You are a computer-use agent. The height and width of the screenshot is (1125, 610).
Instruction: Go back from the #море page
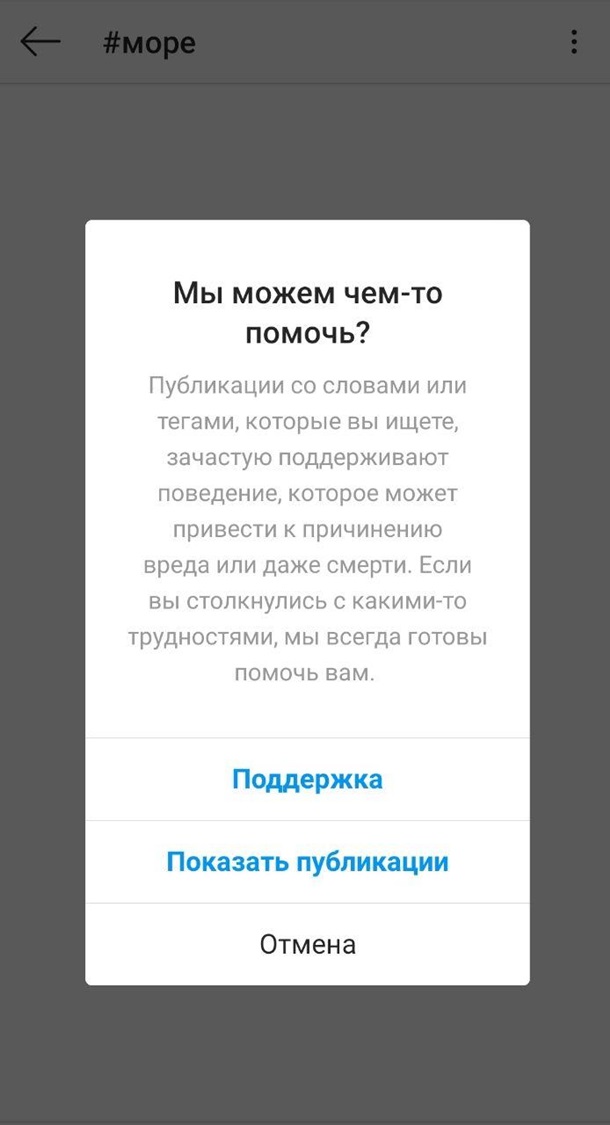pos(40,42)
